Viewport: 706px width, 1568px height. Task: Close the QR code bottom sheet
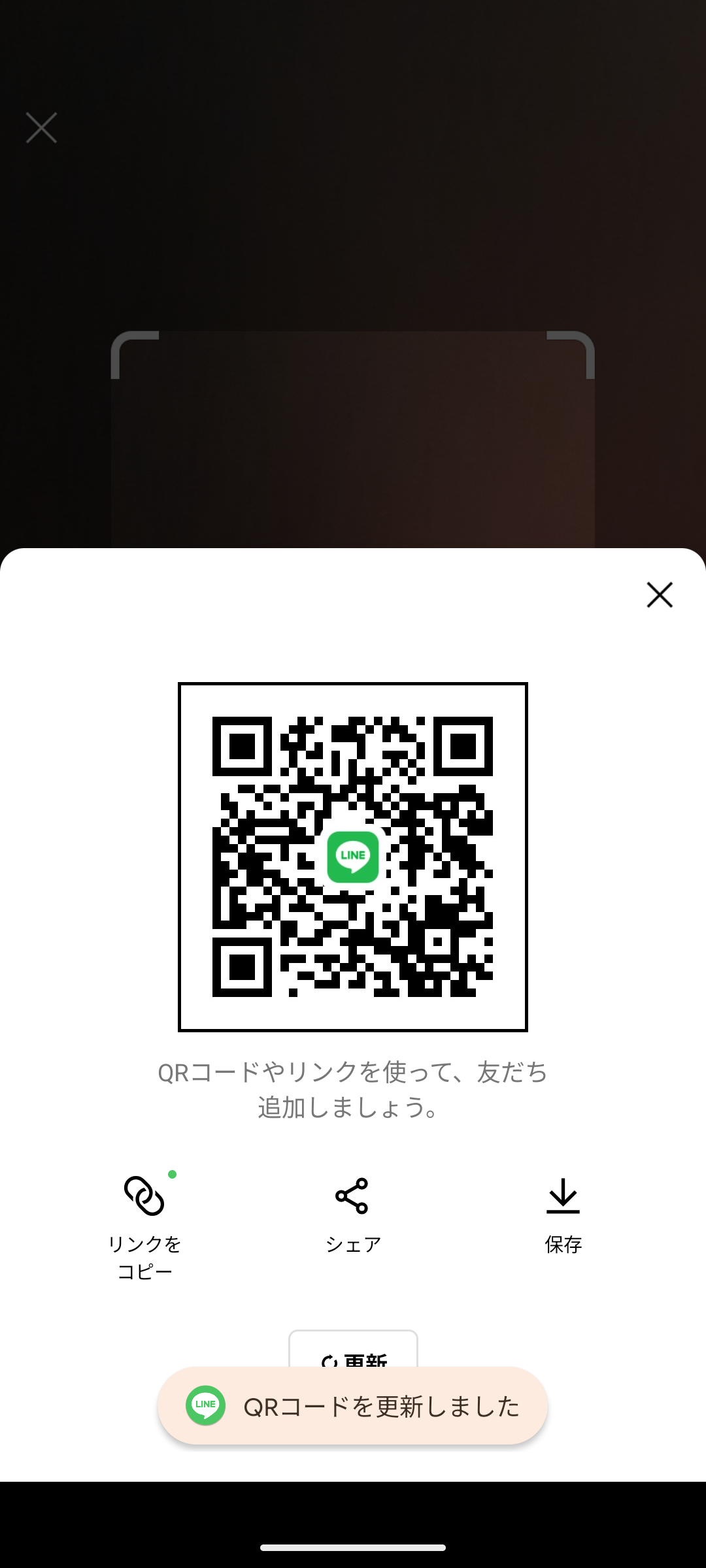[x=660, y=595]
